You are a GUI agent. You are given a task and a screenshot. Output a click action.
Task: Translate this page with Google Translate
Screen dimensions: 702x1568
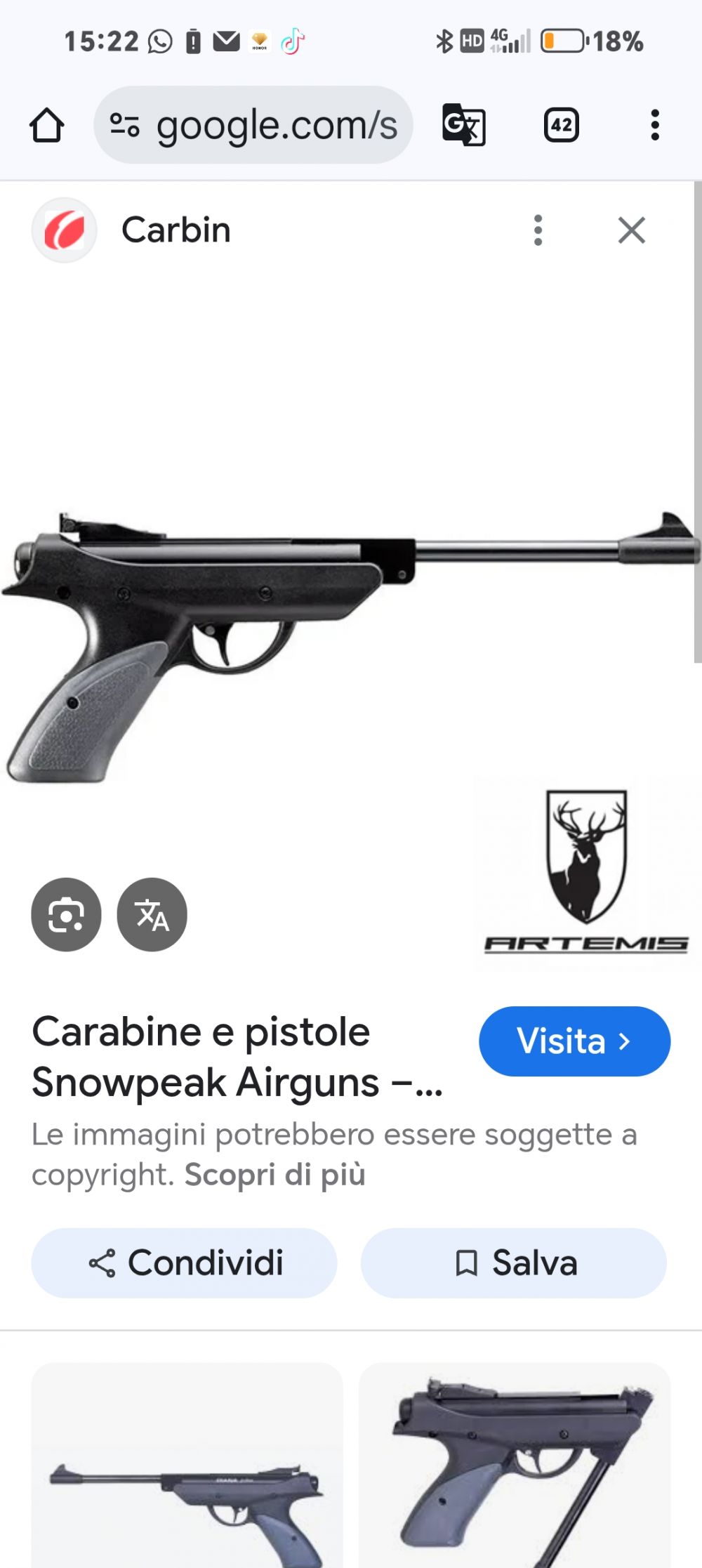463,126
